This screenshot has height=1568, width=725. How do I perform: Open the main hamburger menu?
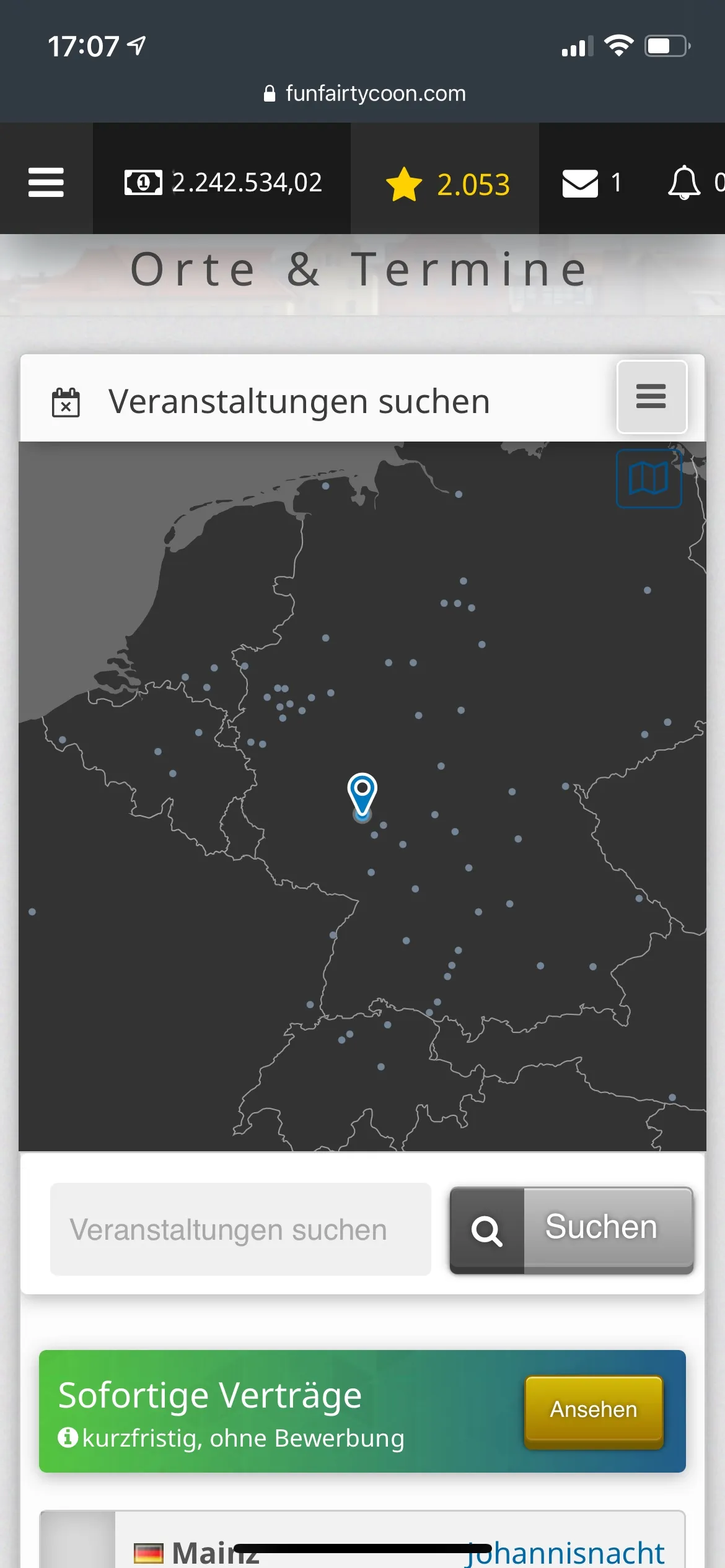tap(46, 182)
